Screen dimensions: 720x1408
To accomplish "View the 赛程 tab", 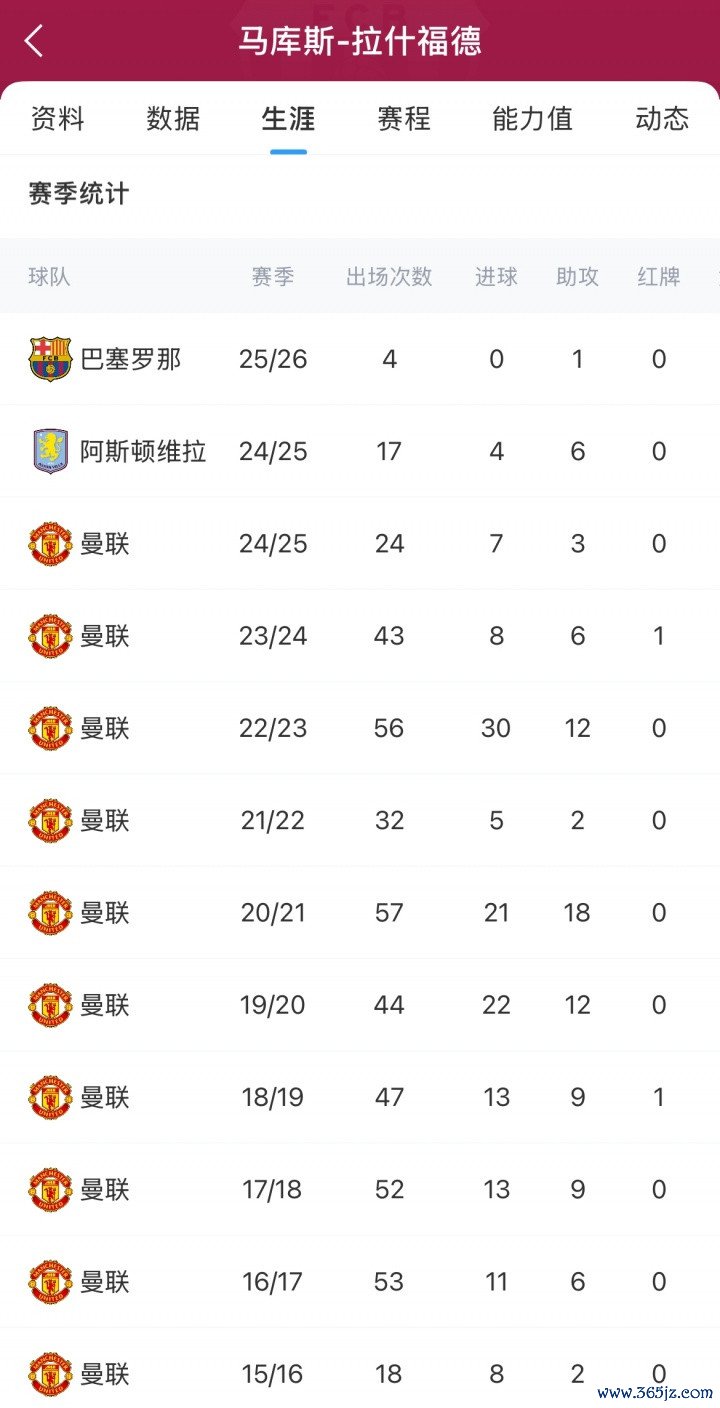I will [x=404, y=119].
